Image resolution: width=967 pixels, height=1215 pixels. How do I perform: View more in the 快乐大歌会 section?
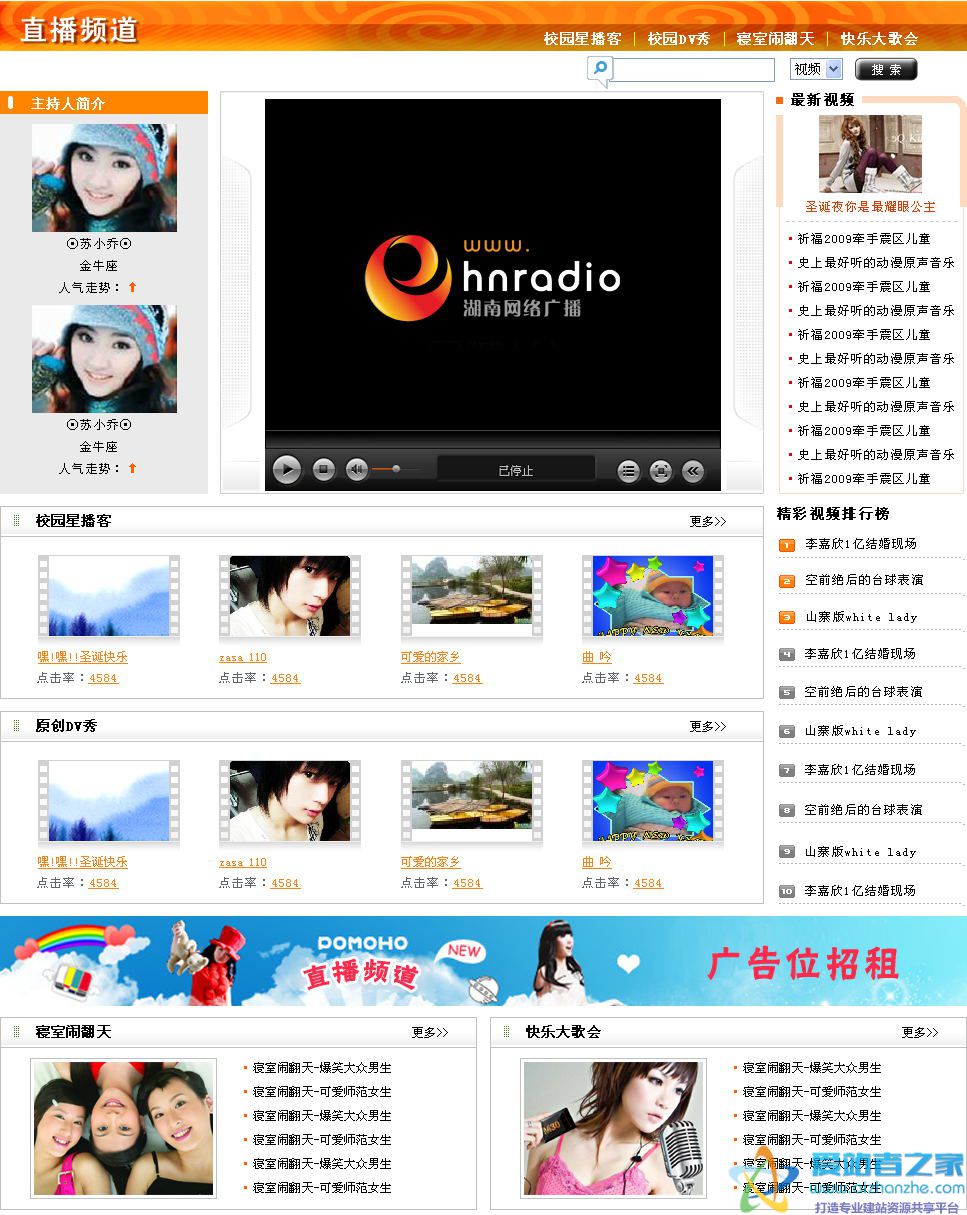pyautogui.click(x=920, y=1032)
